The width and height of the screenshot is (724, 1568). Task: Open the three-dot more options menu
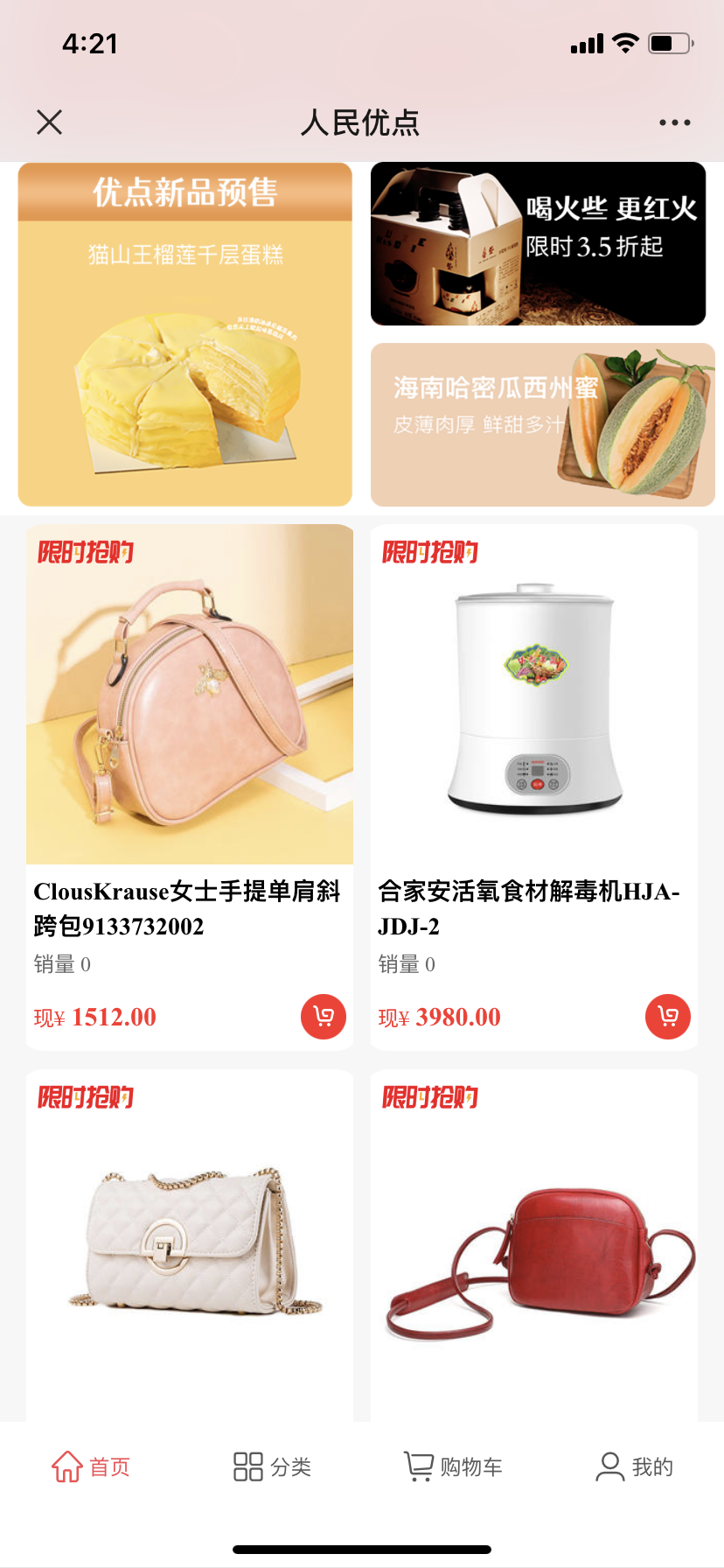[x=675, y=122]
